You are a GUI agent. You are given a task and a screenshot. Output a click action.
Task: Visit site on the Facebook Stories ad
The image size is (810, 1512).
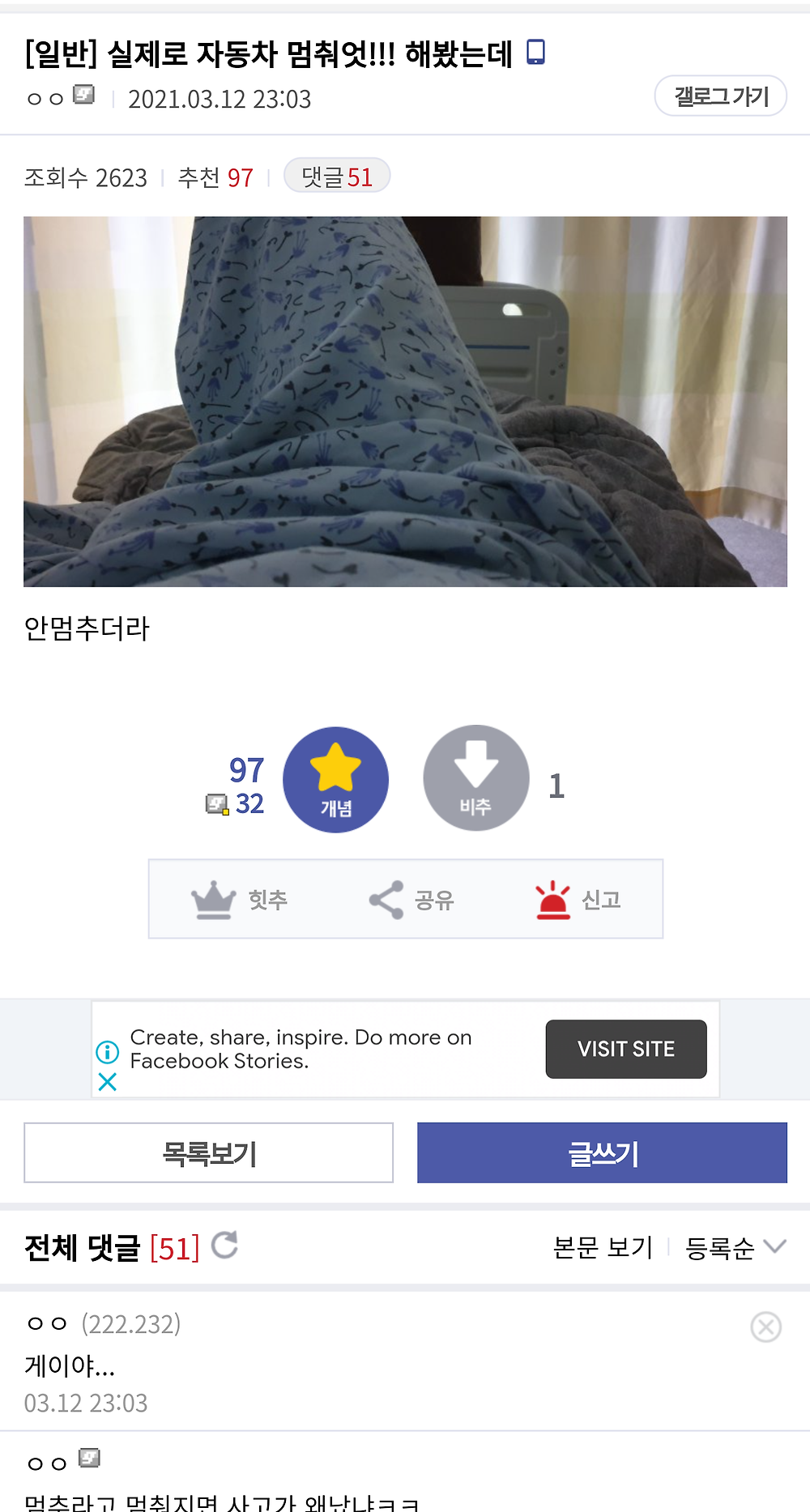(x=625, y=1049)
